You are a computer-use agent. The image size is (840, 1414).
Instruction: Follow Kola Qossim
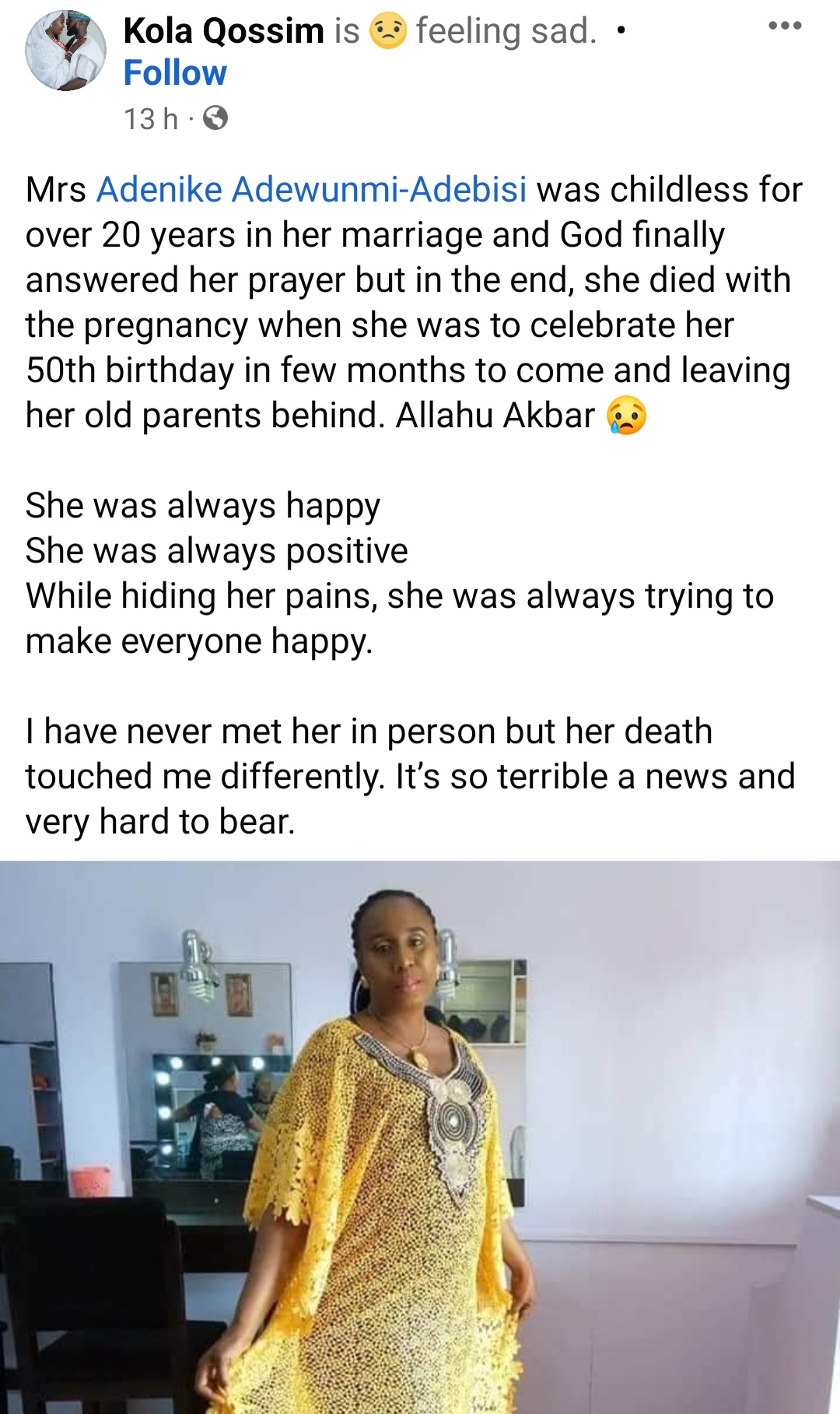[x=175, y=73]
